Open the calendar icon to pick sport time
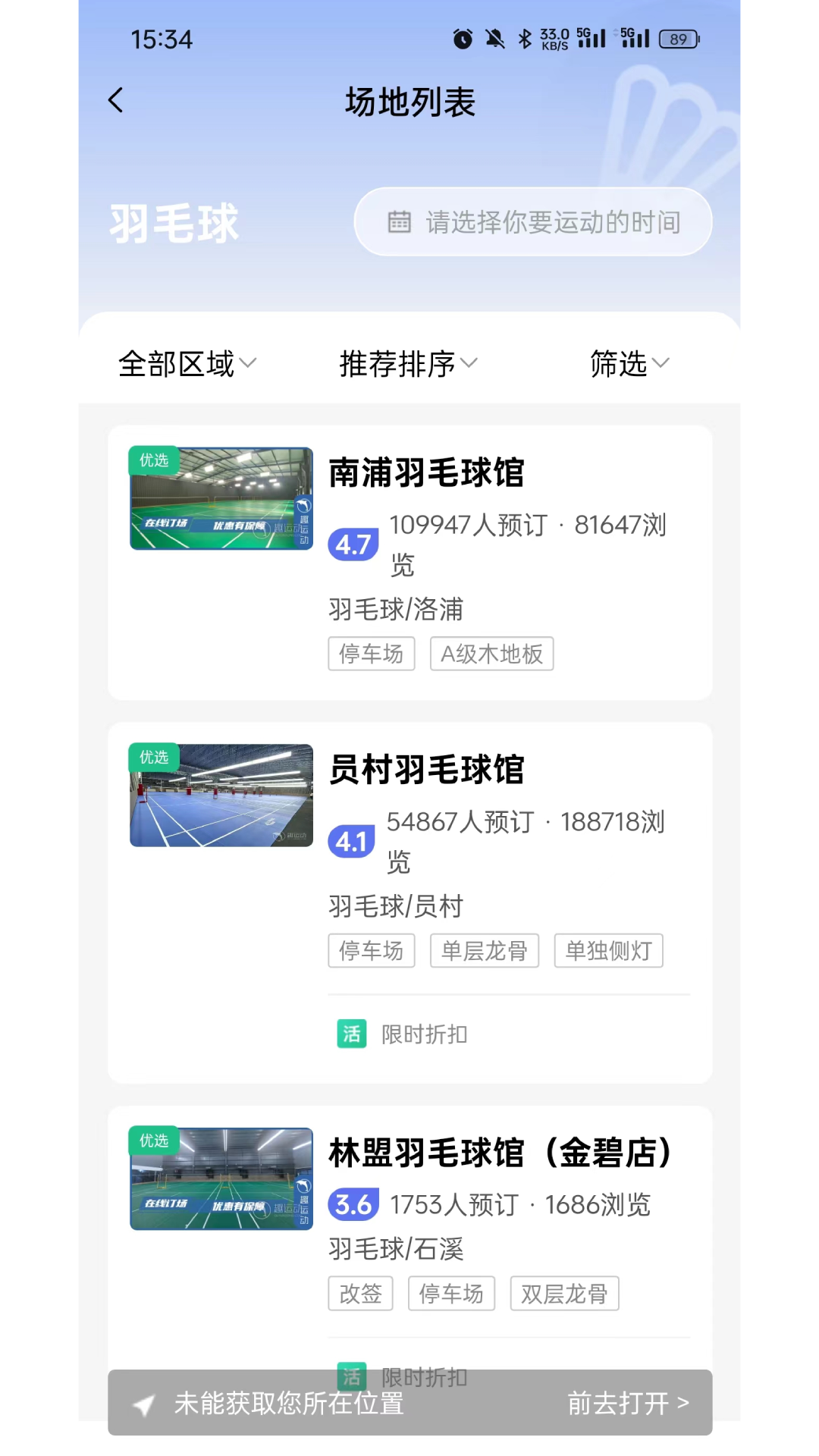 click(400, 221)
